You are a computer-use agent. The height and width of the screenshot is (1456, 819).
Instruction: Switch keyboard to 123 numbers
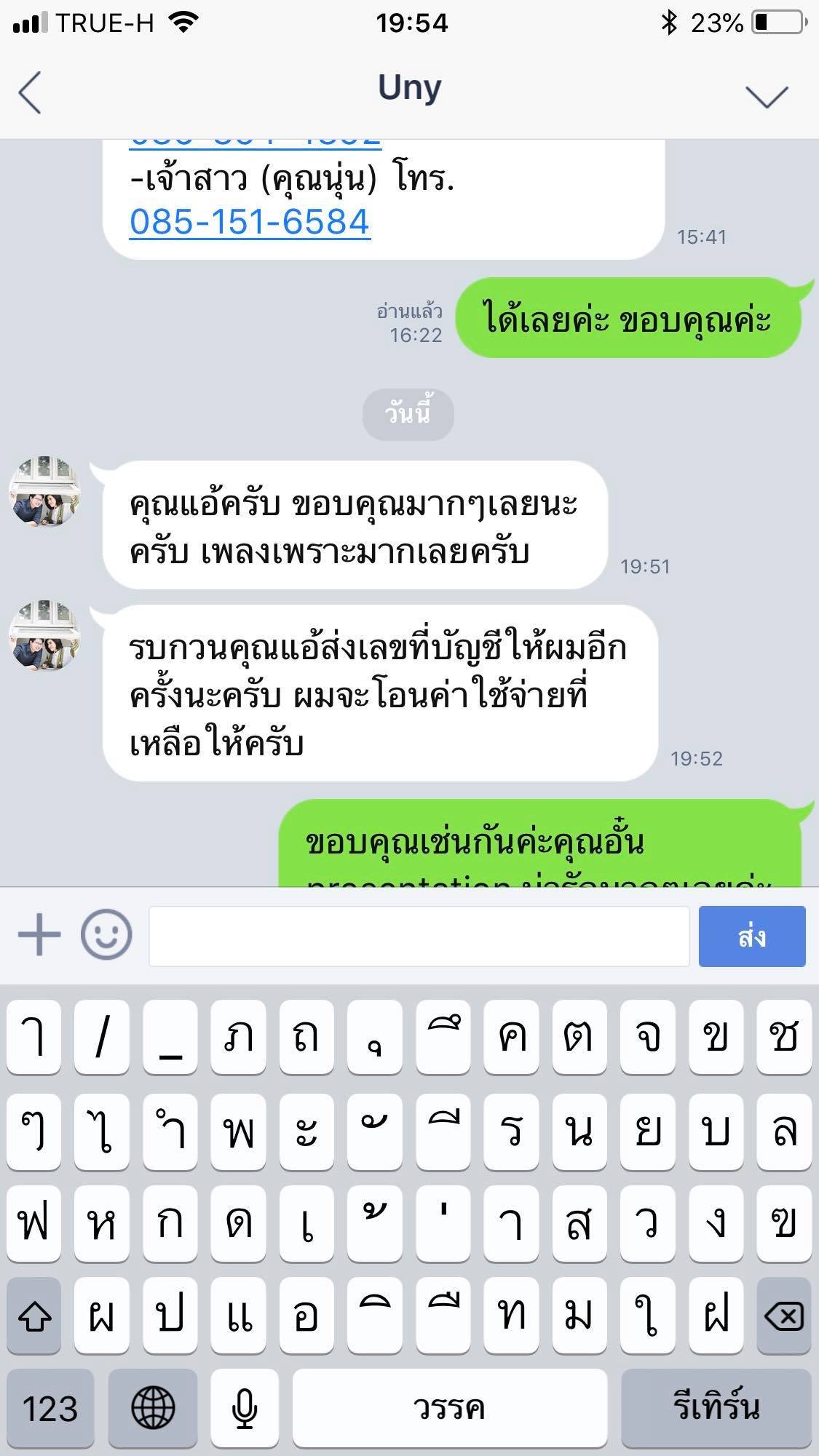[50, 1408]
